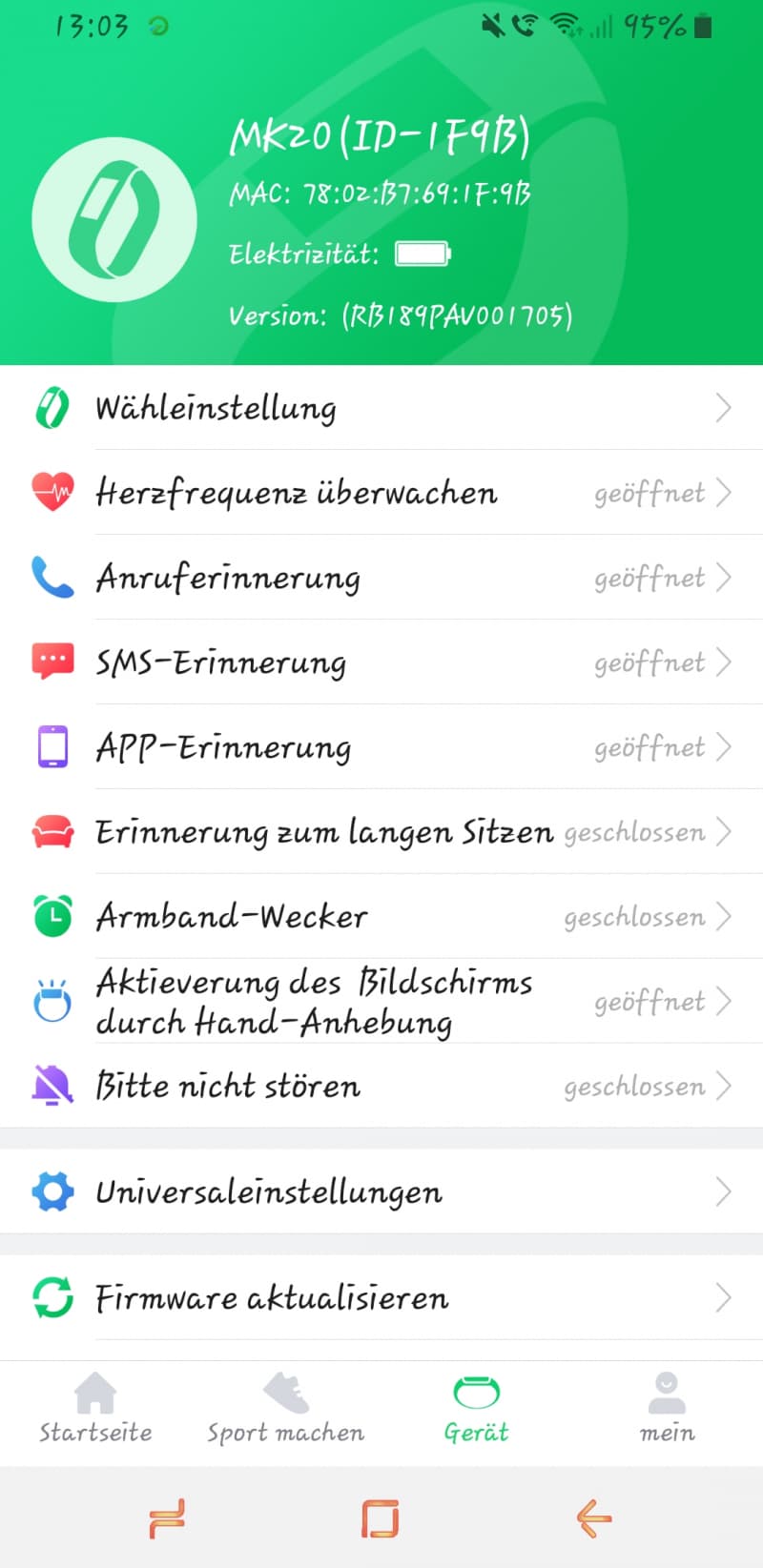
Task: Tap the system back arrow
Action: click(x=593, y=1517)
